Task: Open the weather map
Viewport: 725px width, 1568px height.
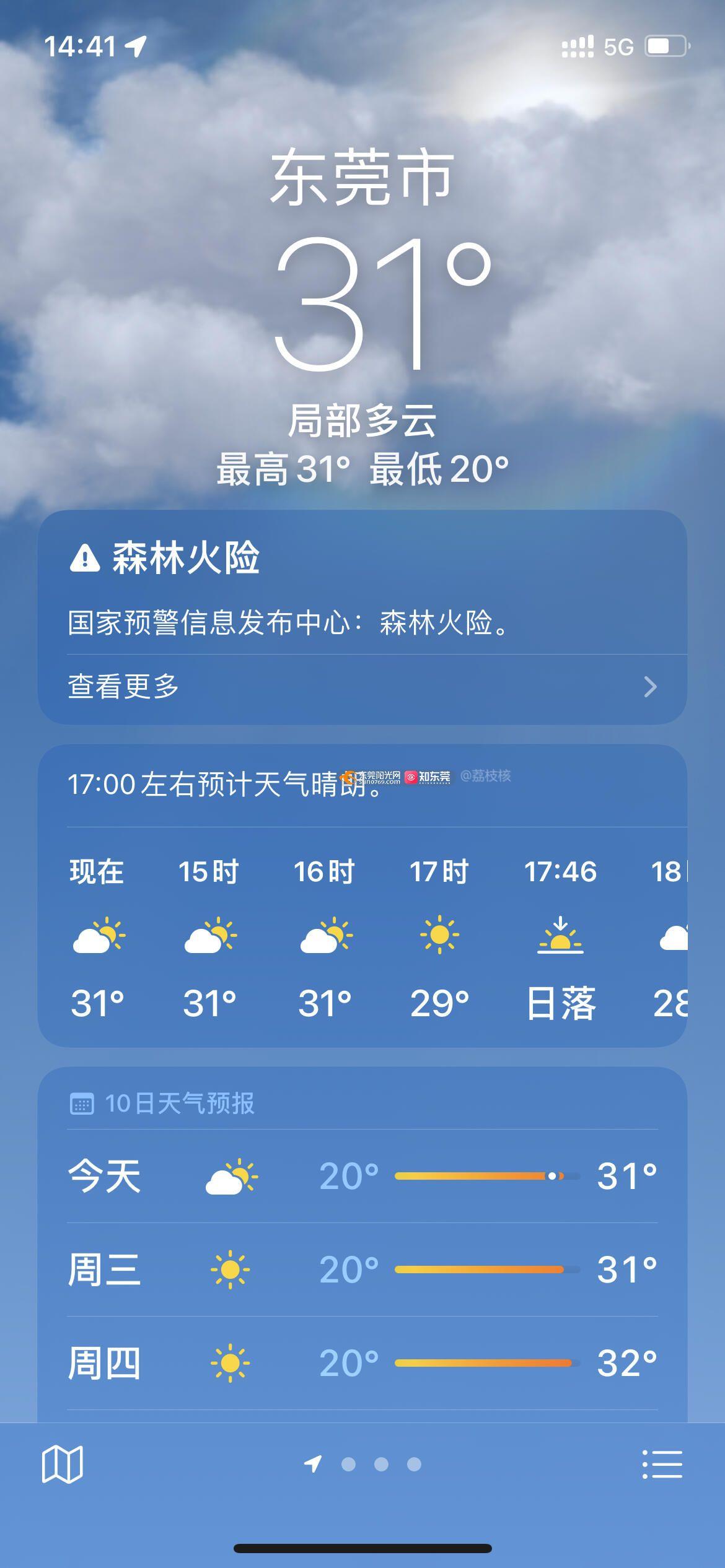Action: pos(62,1465)
